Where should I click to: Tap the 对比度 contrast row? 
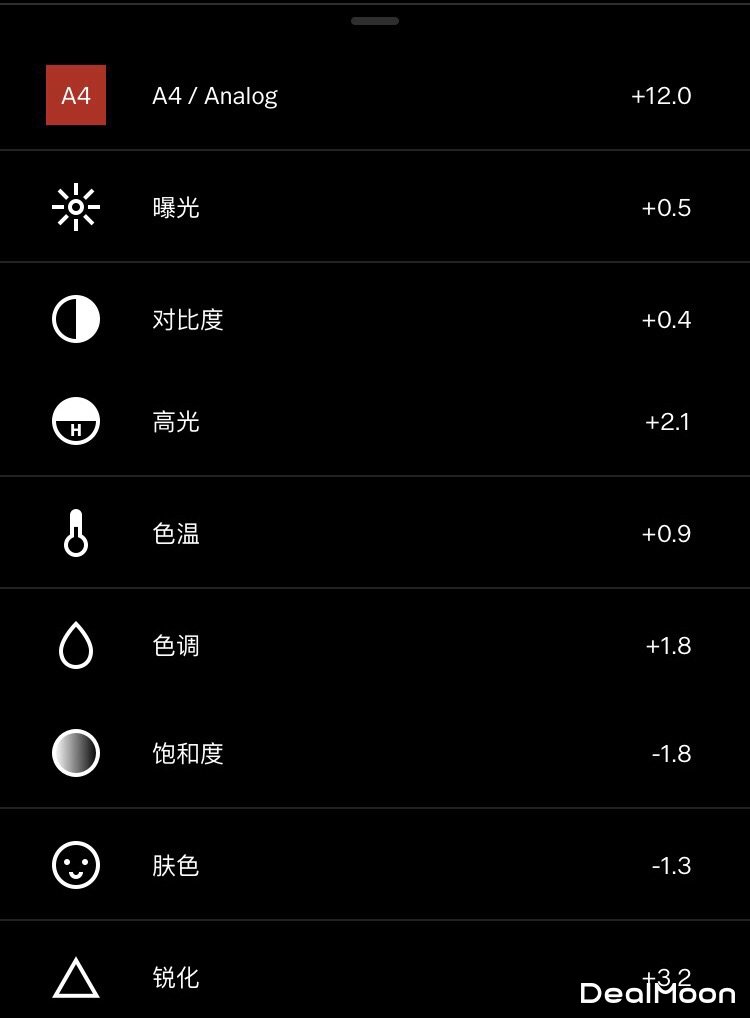click(x=188, y=320)
